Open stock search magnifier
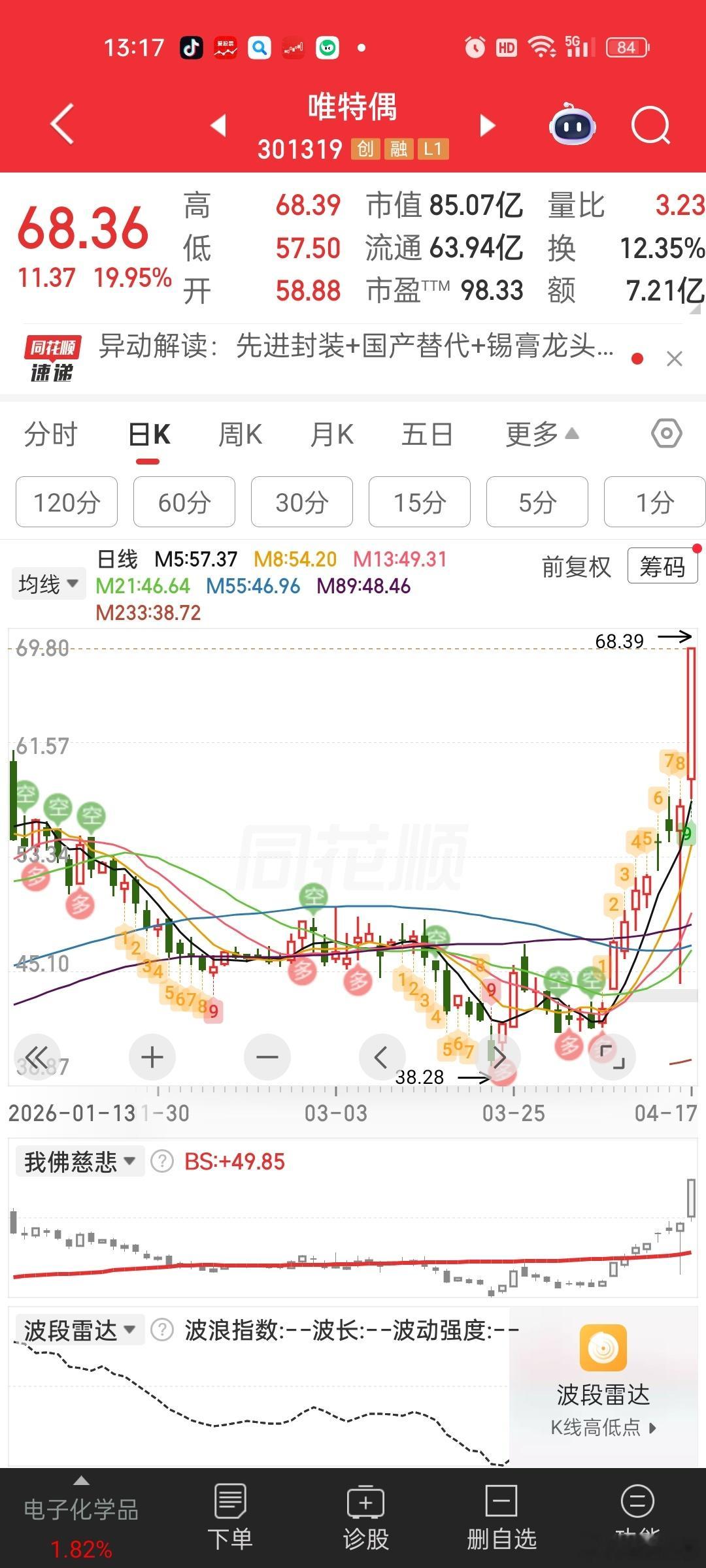Viewport: 706px width, 1568px height. pyautogui.click(x=650, y=124)
